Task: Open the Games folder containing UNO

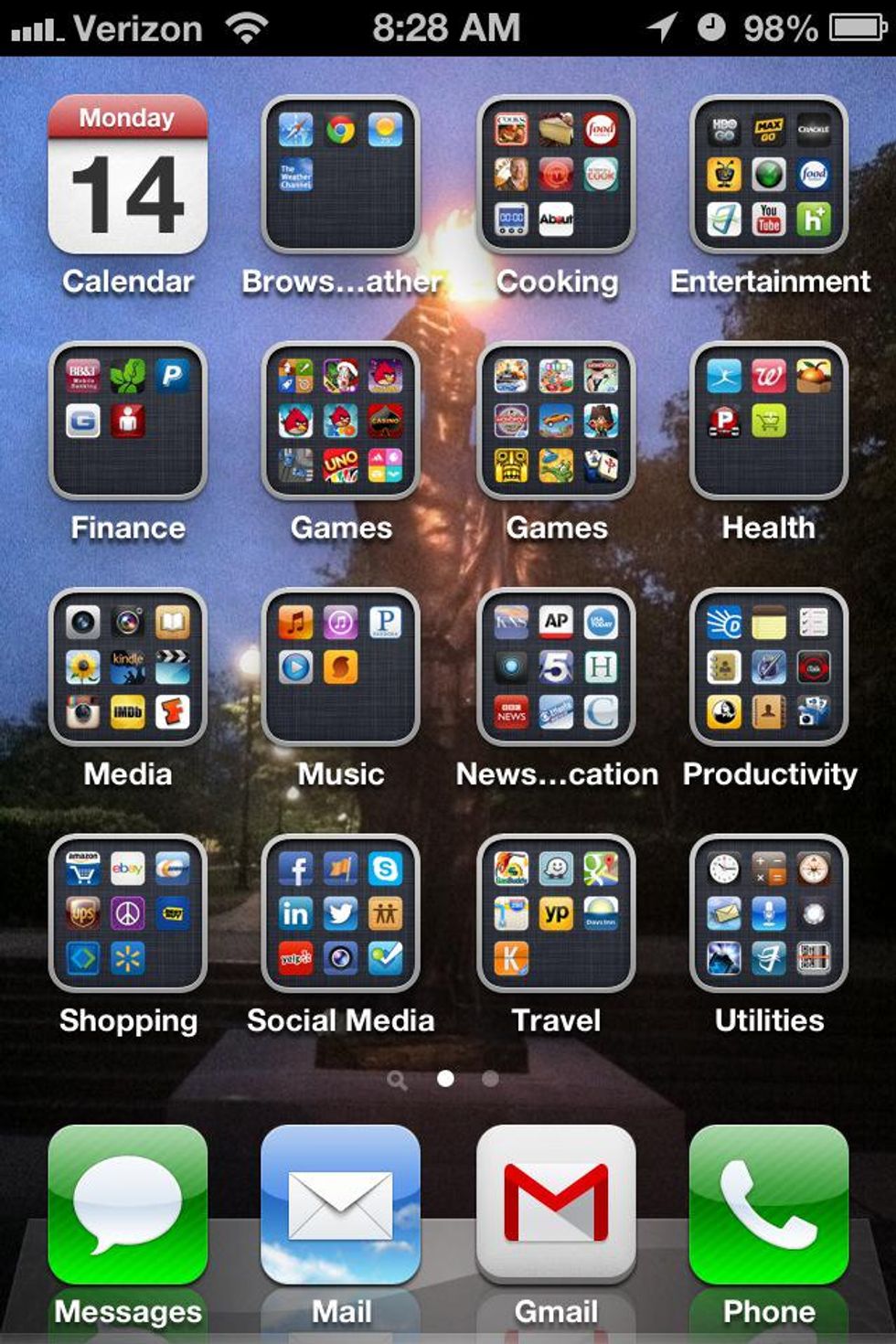Action: coord(341,421)
